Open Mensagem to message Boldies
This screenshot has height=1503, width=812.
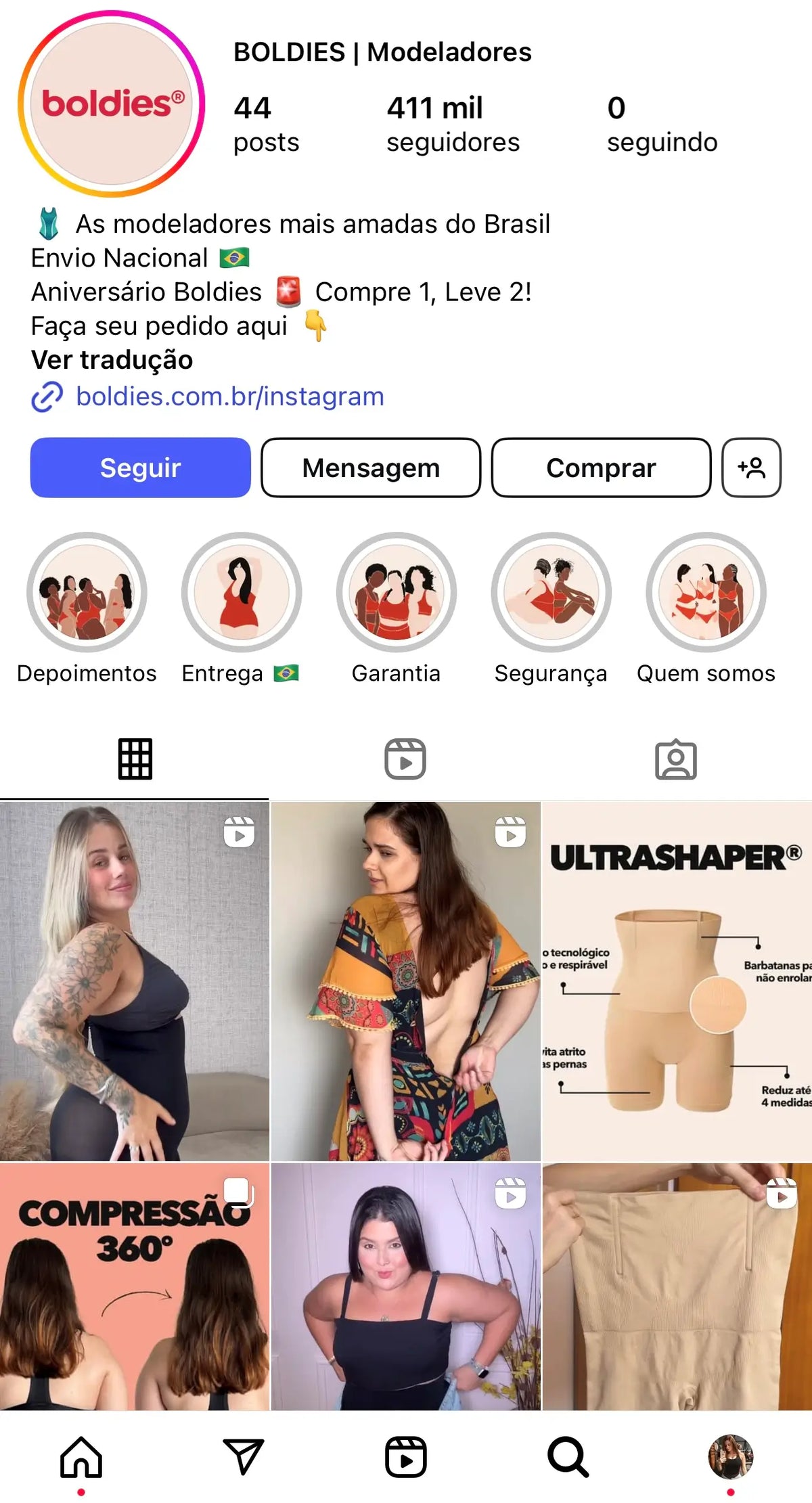(x=371, y=468)
